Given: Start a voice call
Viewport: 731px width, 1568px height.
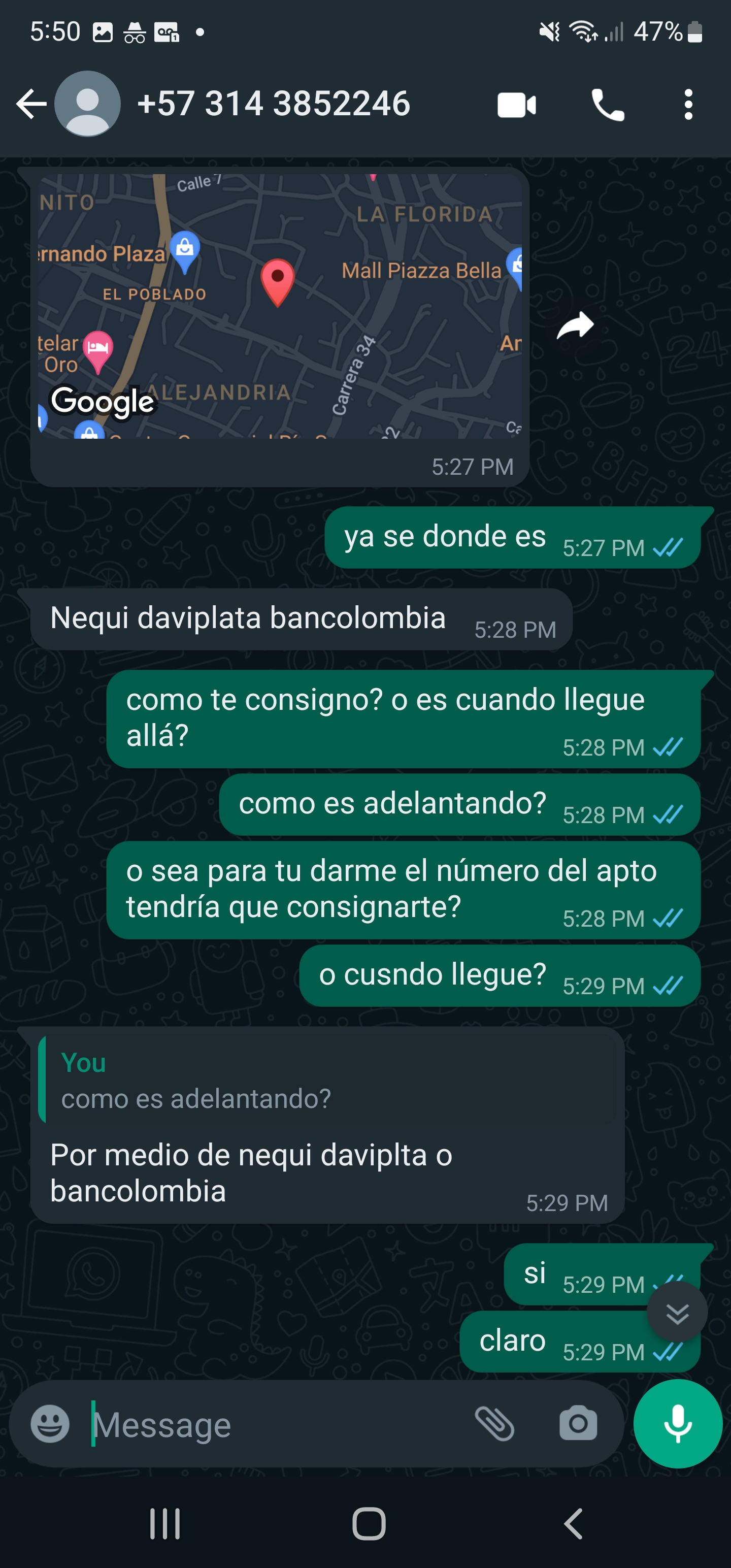Looking at the screenshot, I should (608, 105).
